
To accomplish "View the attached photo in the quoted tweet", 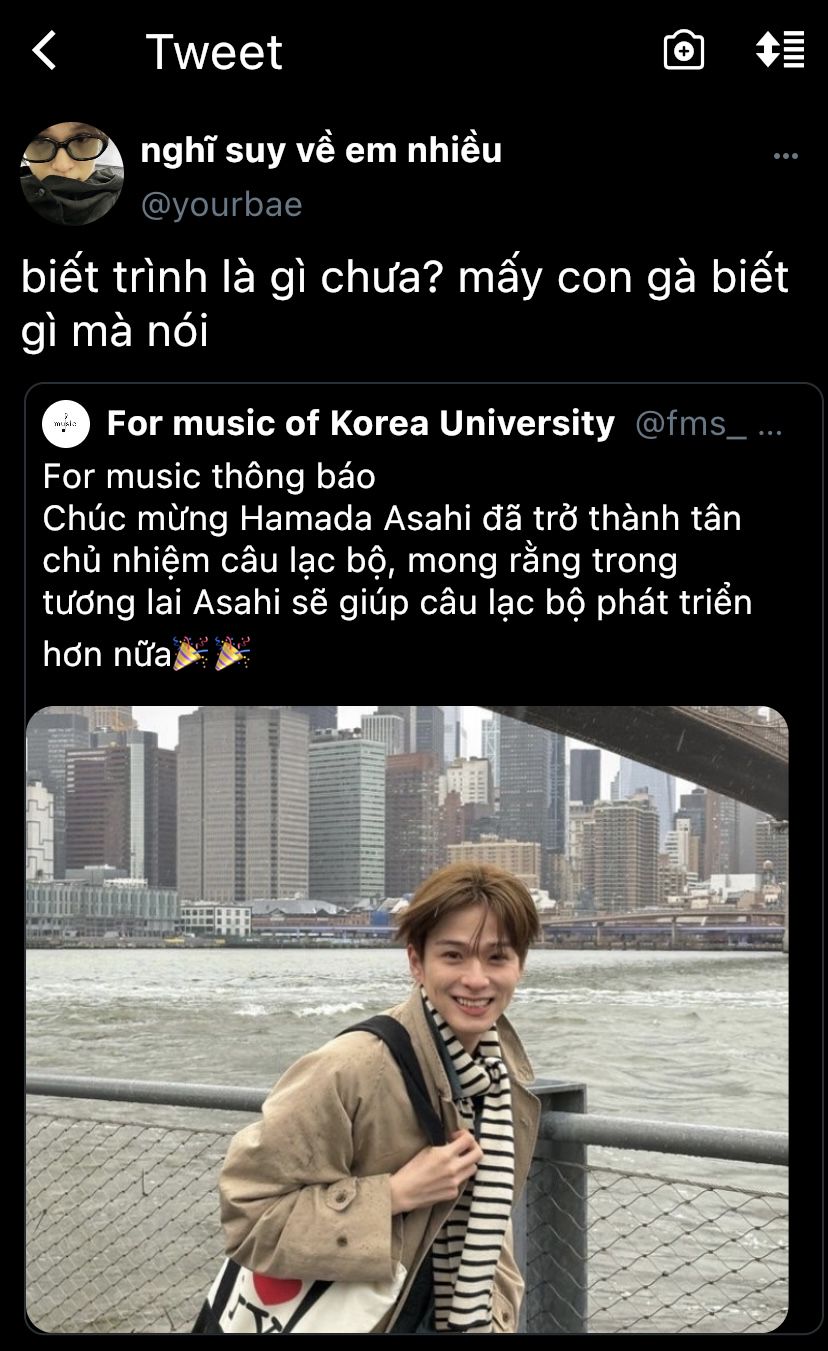I will pos(407,1018).
